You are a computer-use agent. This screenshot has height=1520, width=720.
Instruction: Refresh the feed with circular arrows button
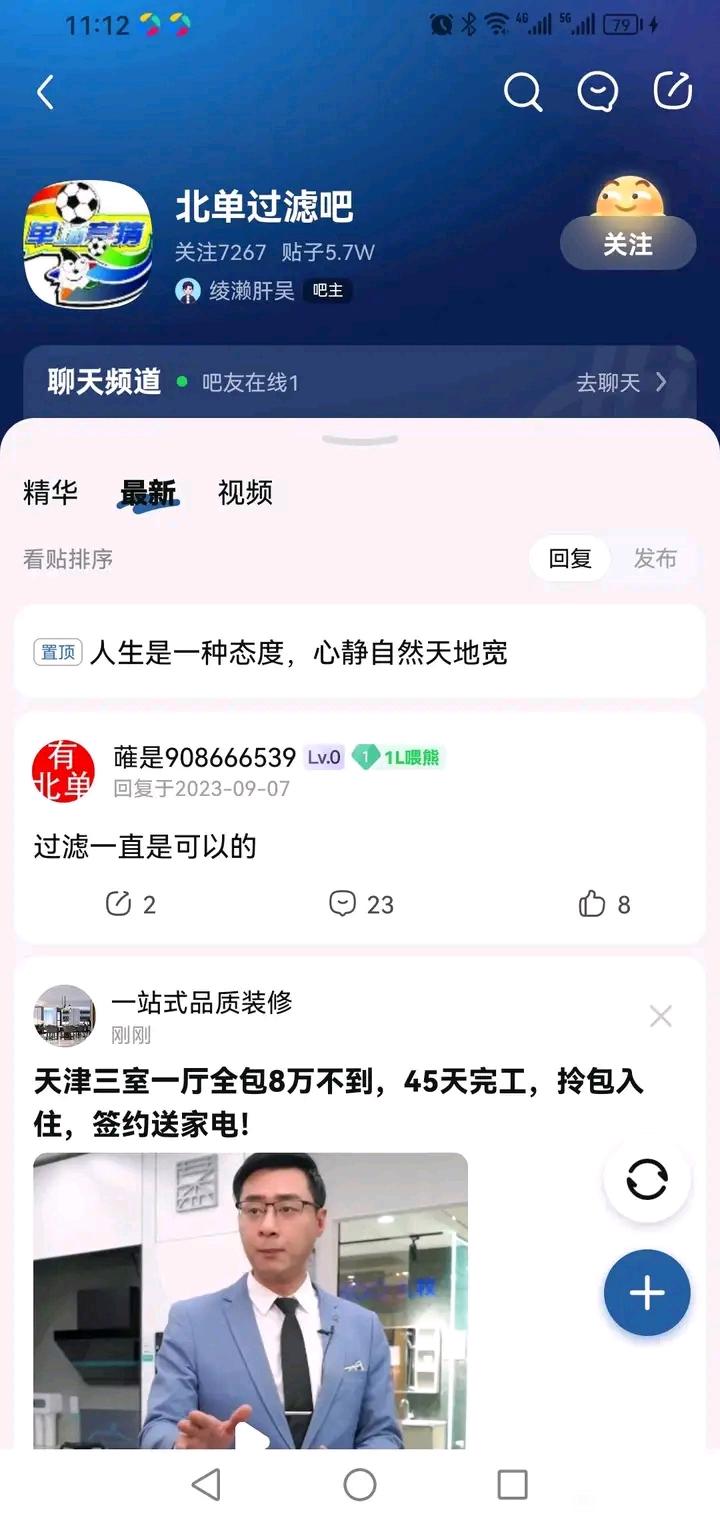click(647, 1180)
